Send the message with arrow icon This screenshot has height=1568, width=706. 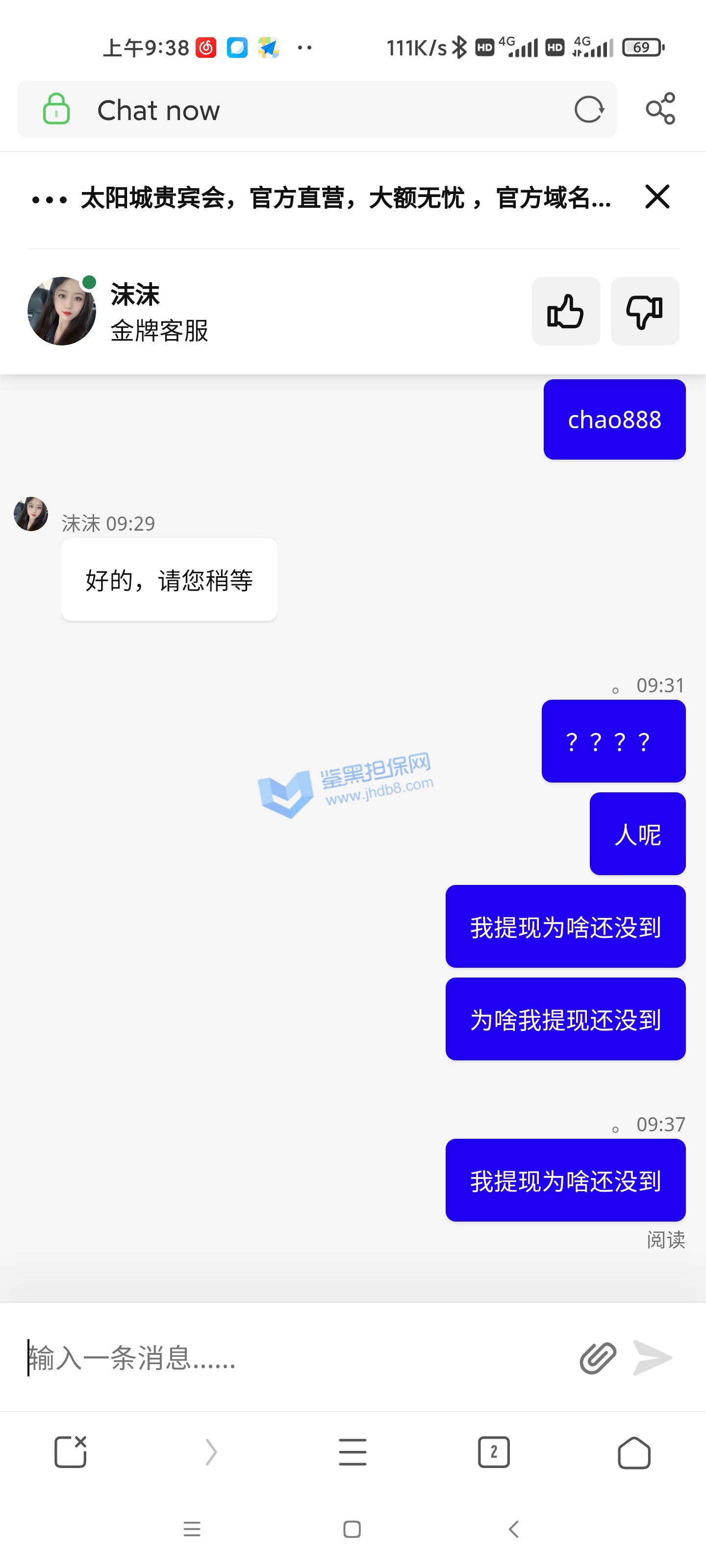point(653,1358)
